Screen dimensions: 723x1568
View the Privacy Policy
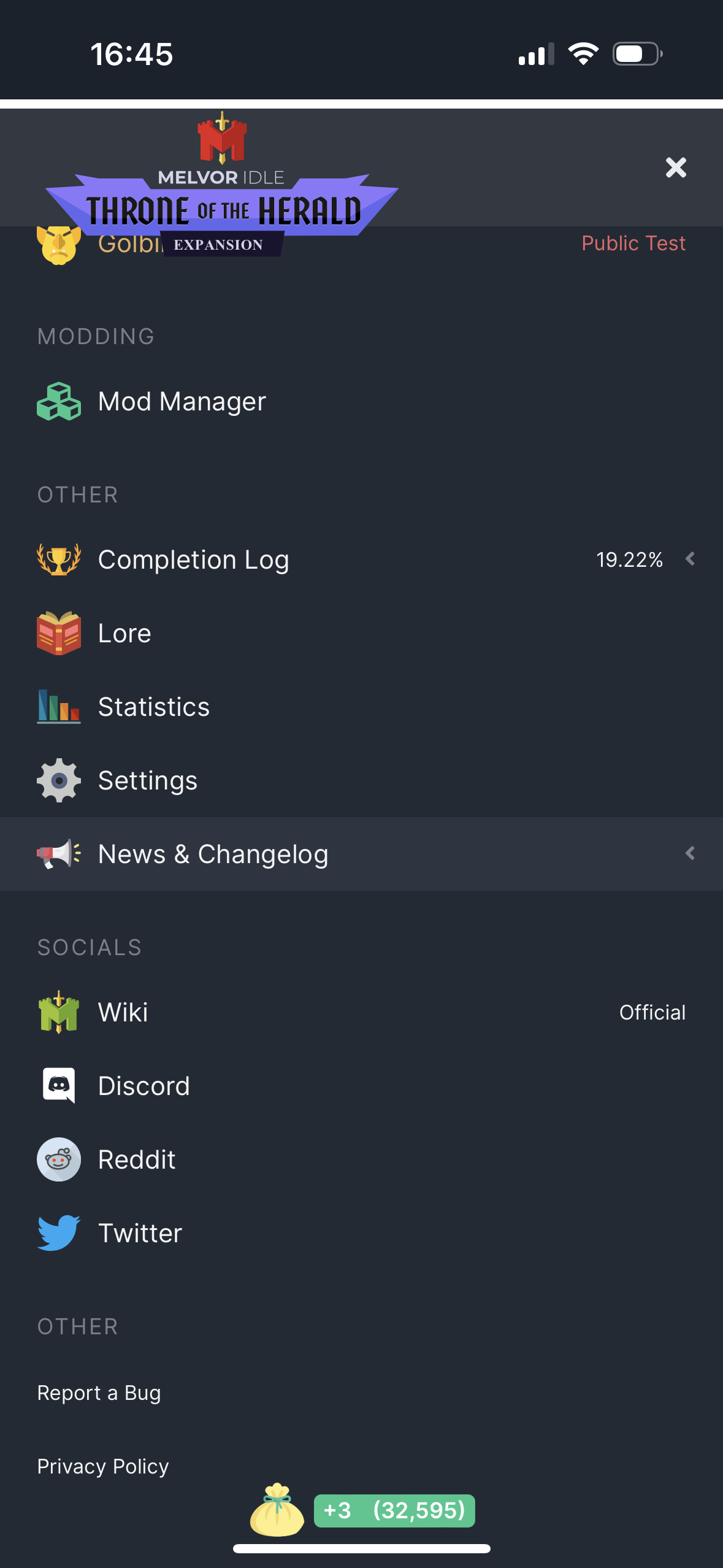click(102, 1466)
